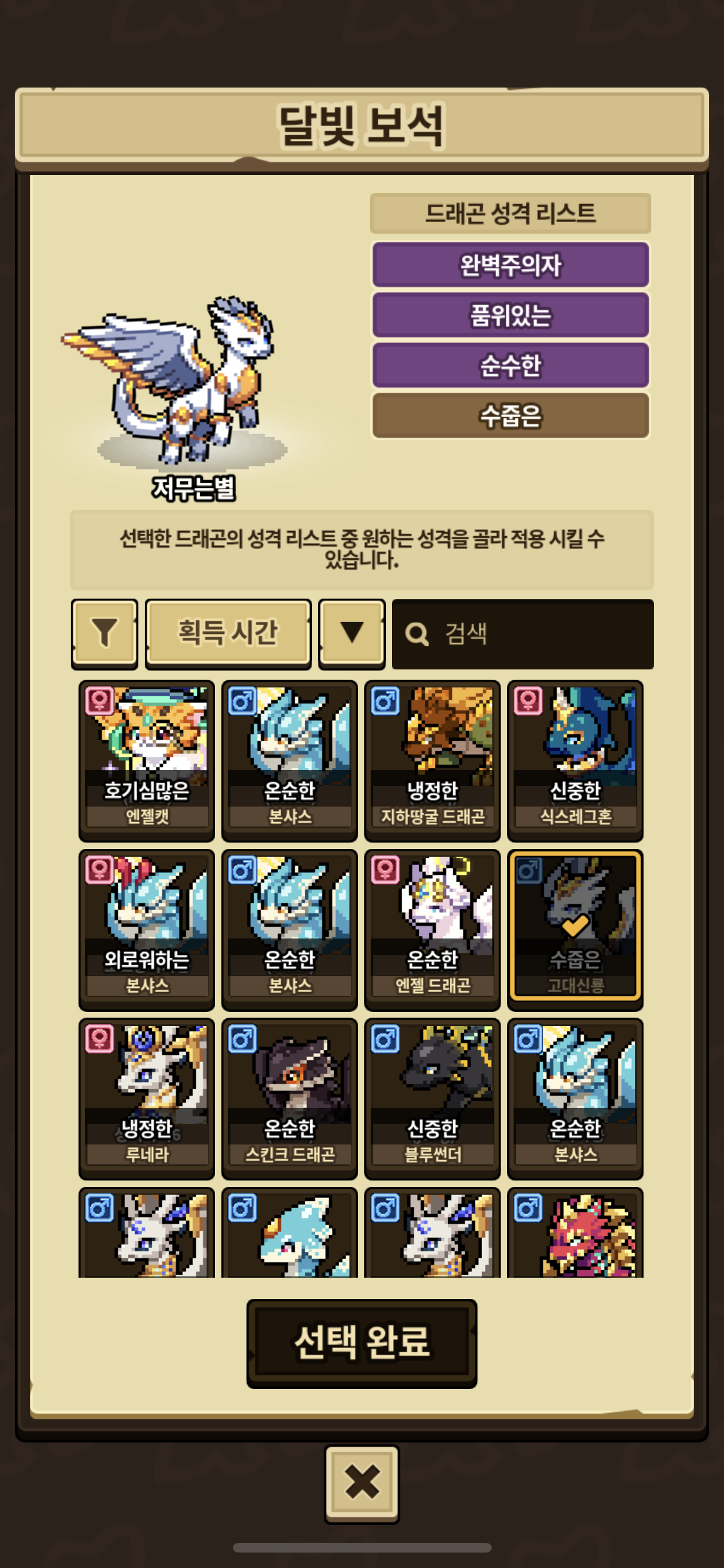Select the 호기심많은 엔젤캣 card
724x1568 pixels.
(x=147, y=761)
